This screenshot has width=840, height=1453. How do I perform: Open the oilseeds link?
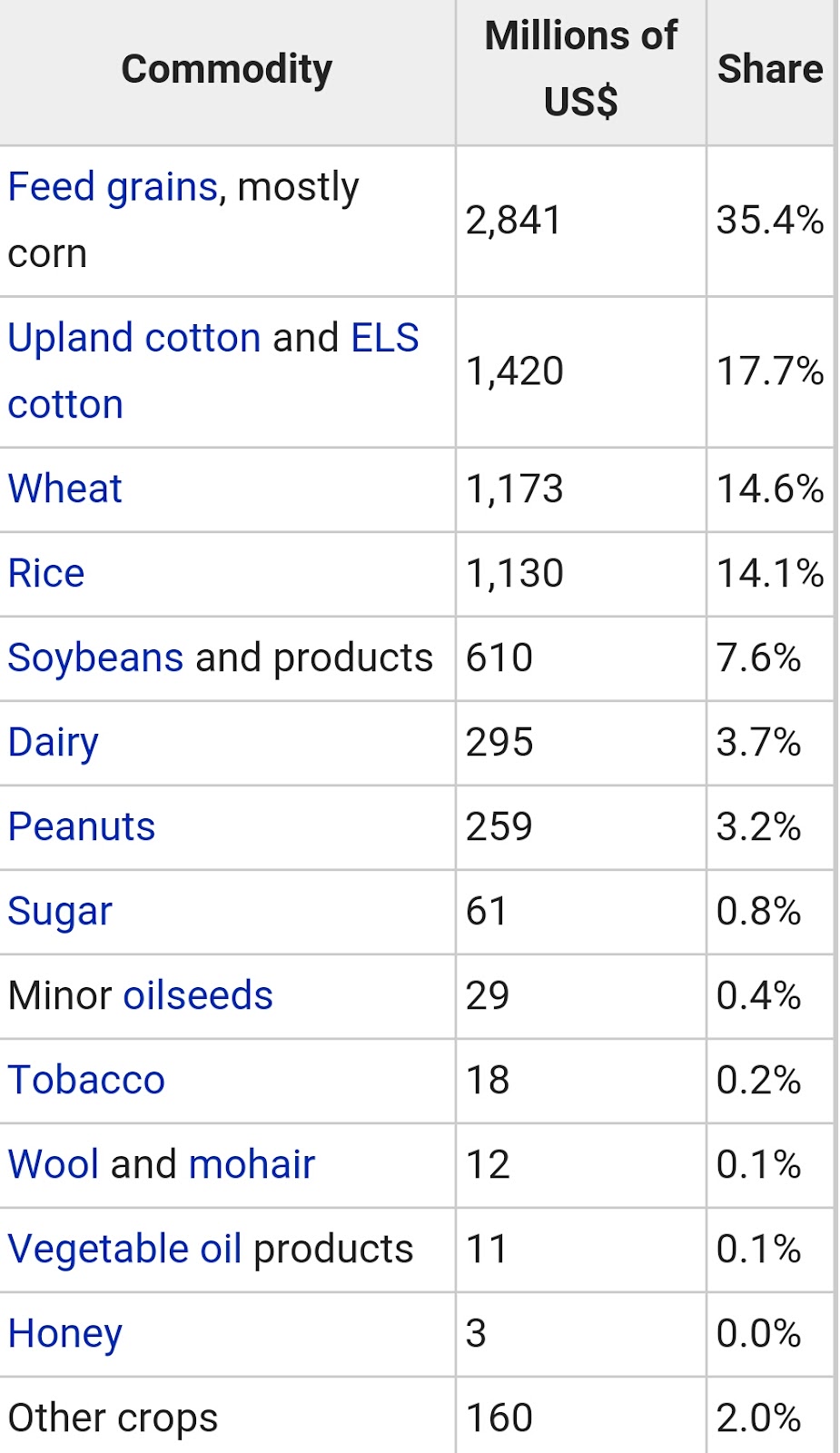tap(198, 995)
